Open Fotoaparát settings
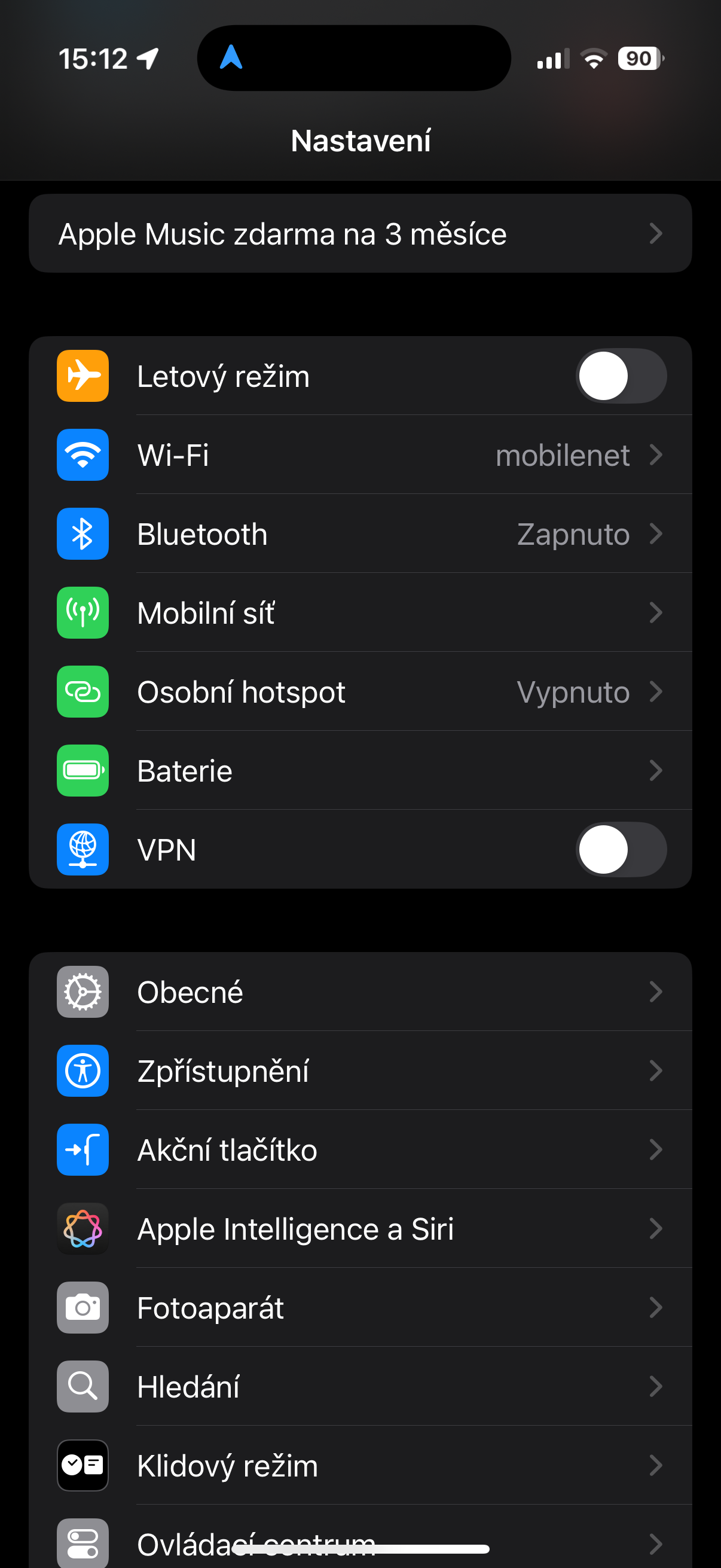 click(360, 1308)
